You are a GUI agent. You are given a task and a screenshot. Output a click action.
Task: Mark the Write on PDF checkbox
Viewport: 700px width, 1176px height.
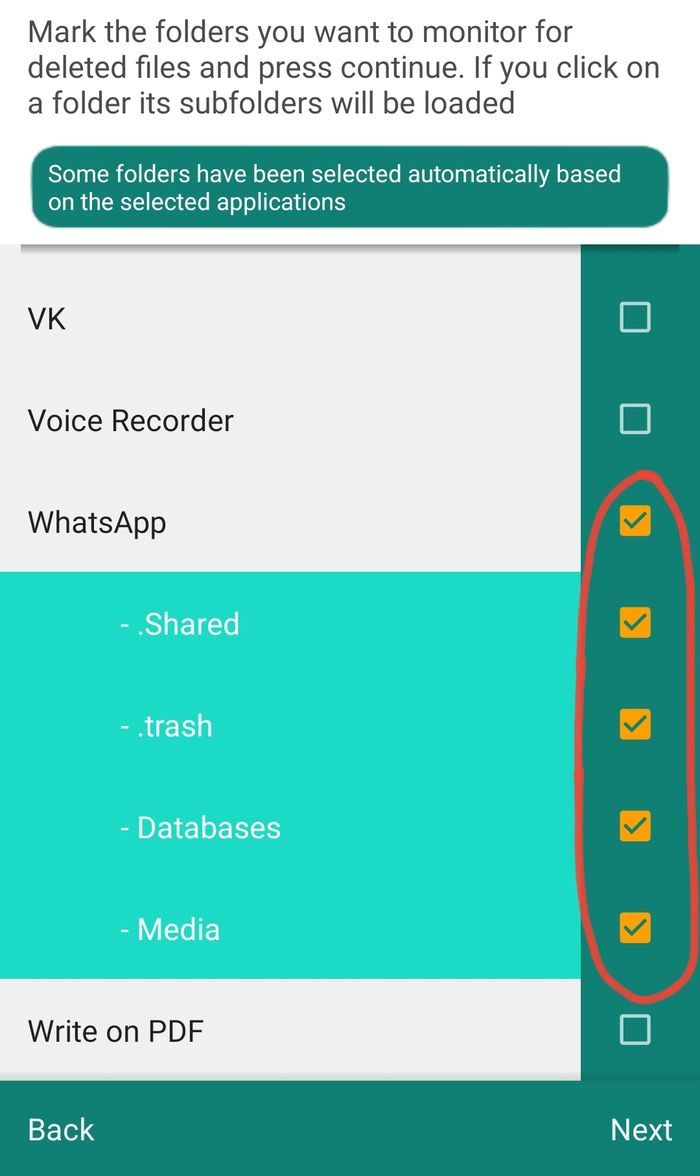point(635,1030)
